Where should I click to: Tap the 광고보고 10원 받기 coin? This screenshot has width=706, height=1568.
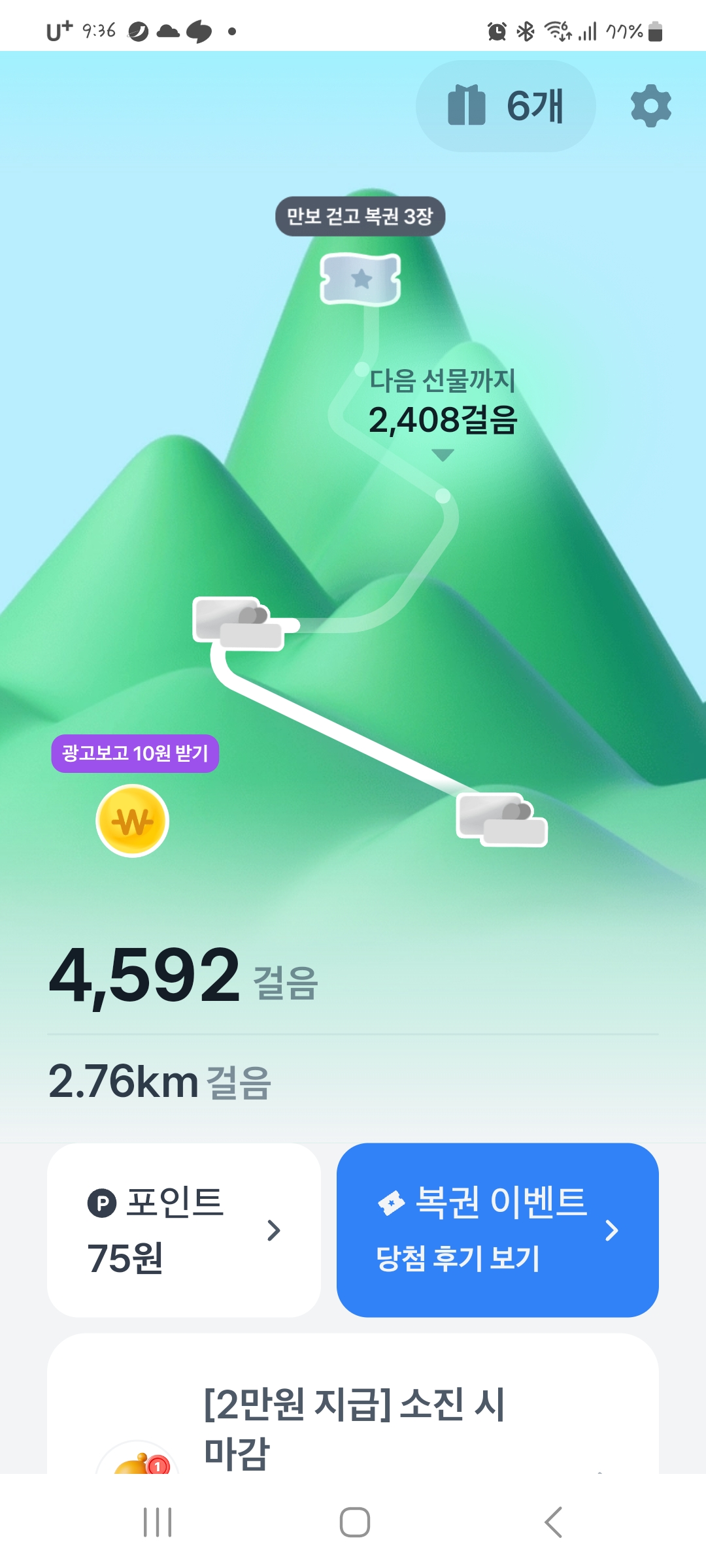tap(133, 821)
